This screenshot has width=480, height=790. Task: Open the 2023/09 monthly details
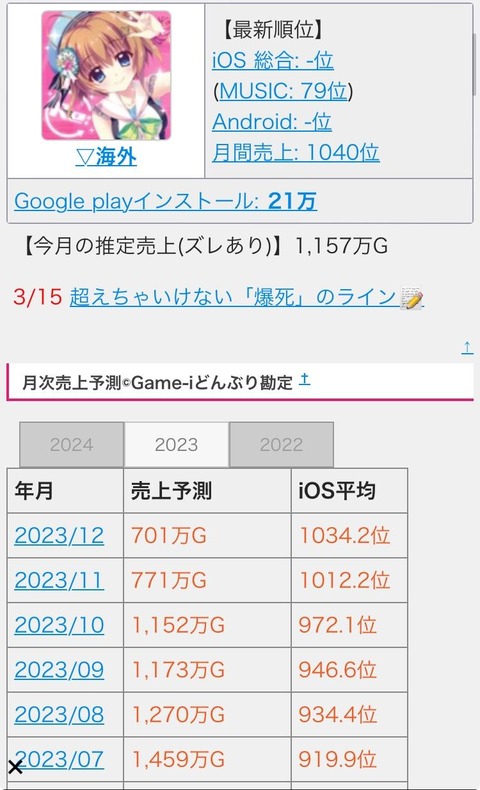[59, 670]
